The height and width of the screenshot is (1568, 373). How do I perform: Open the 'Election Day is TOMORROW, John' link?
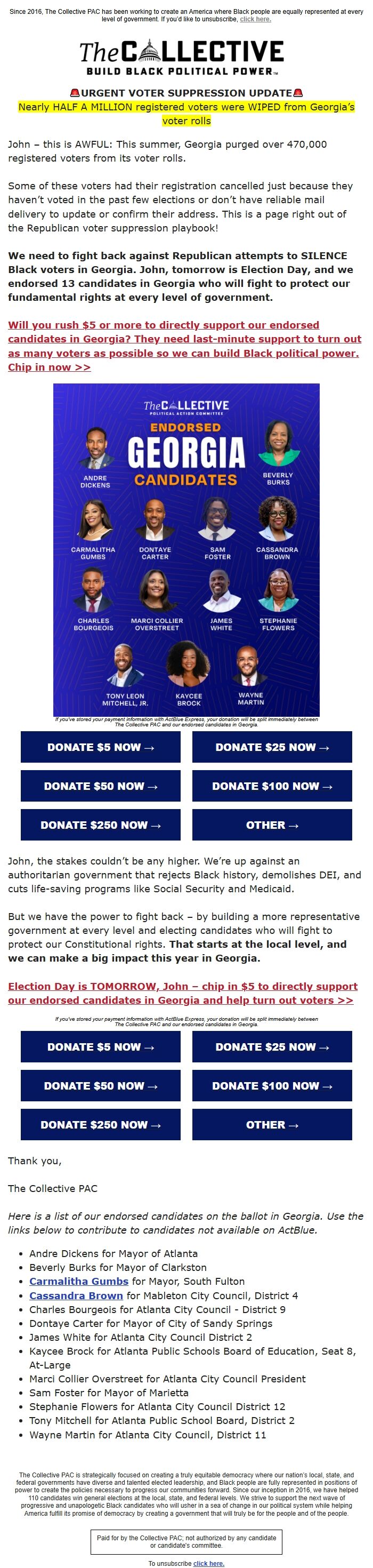coord(182,993)
